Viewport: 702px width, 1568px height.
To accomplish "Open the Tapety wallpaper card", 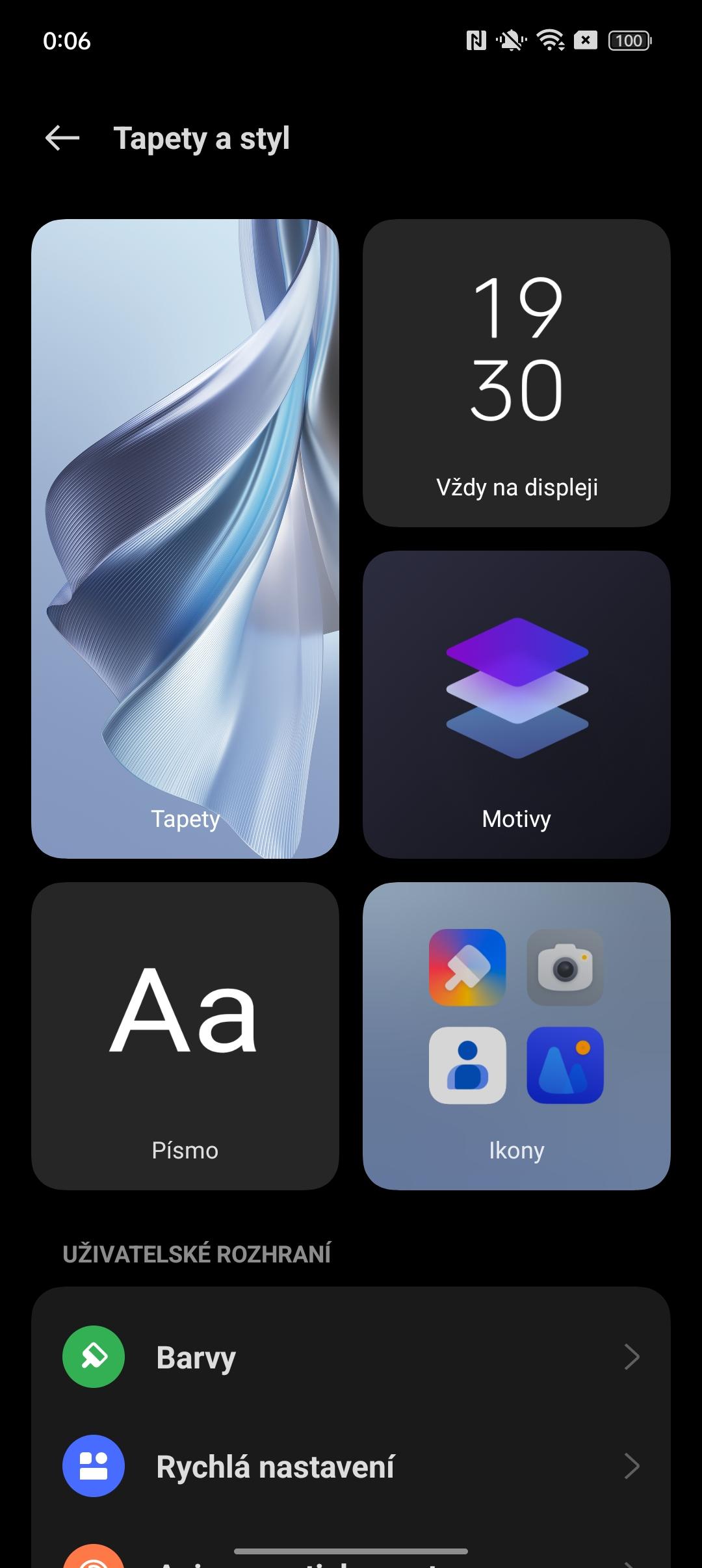I will point(185,538).
